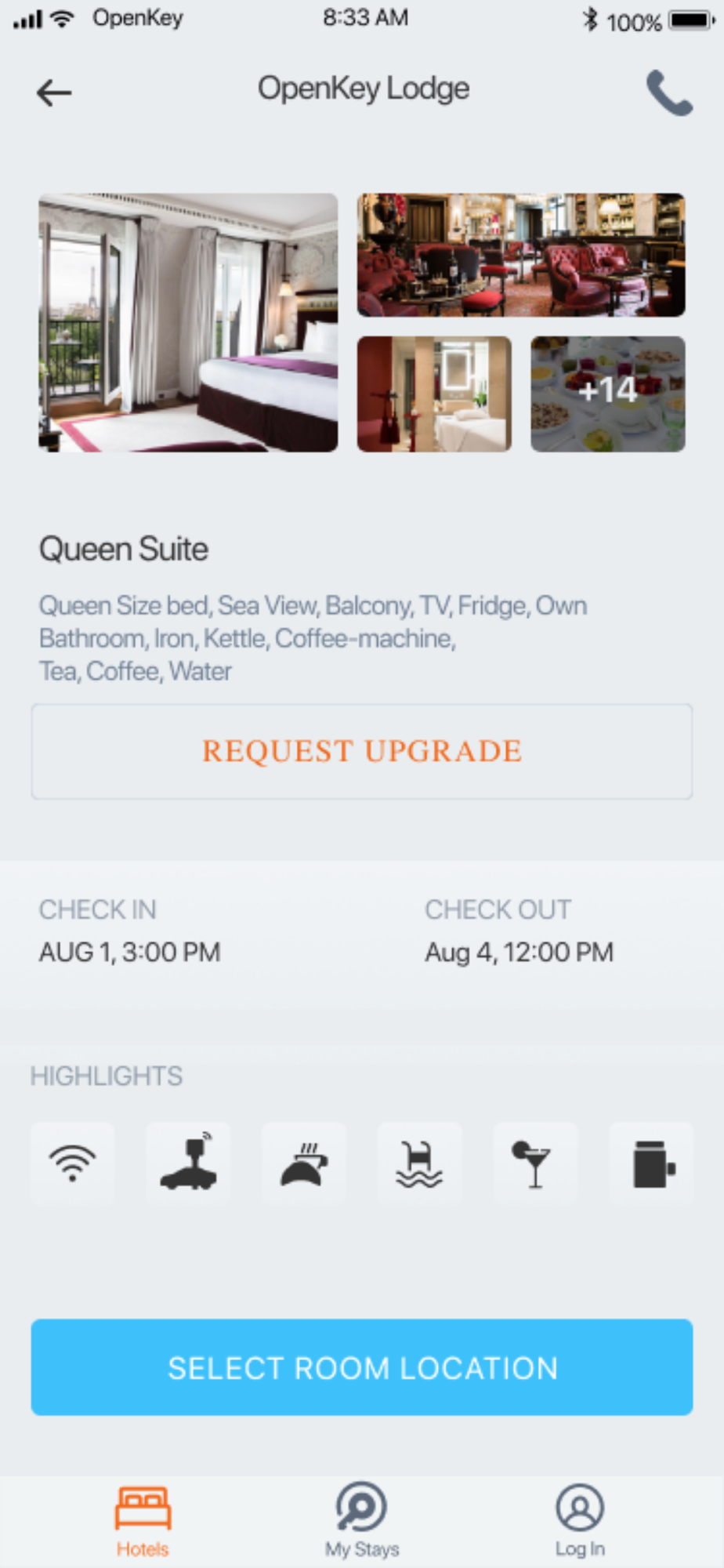Tap Request Upgrade button
Viewport: 724px width, 1568px height.
pyautogui.click(x=362, y=751)
